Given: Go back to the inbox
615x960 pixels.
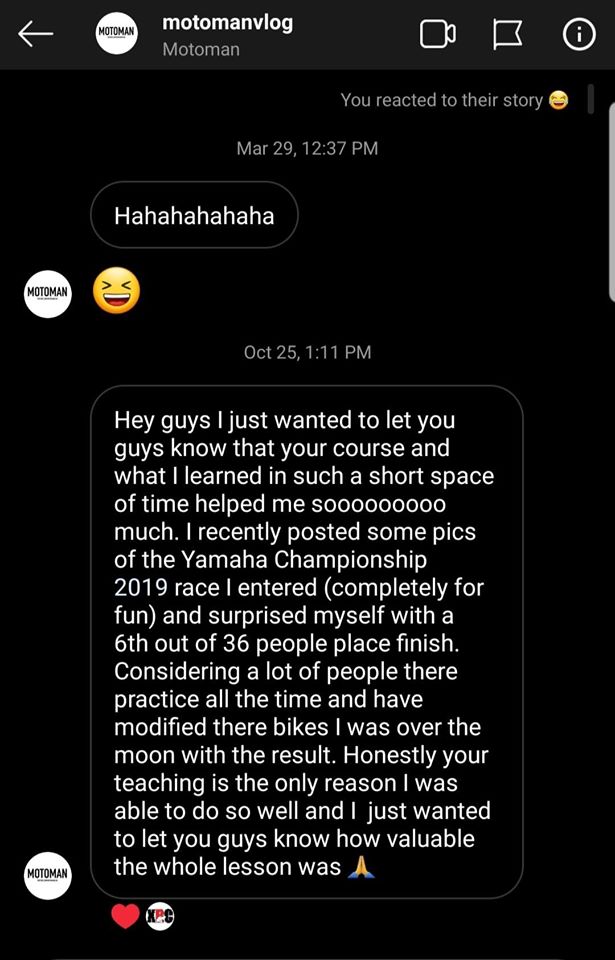Looking at the screenshot, I should pos(35,35).
